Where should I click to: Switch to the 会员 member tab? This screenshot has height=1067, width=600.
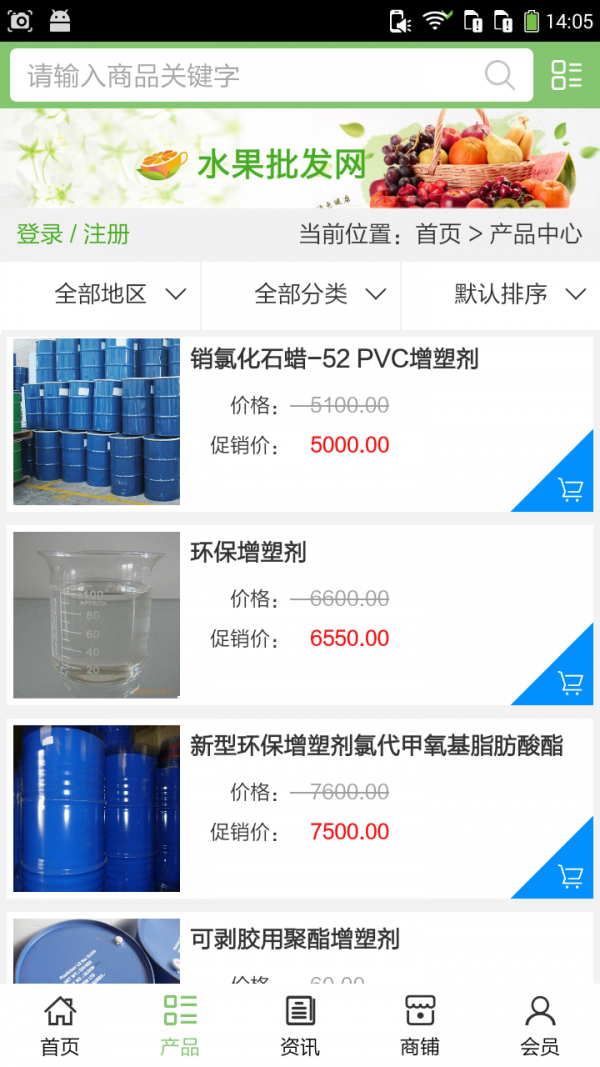click(x=540, y=1026)
